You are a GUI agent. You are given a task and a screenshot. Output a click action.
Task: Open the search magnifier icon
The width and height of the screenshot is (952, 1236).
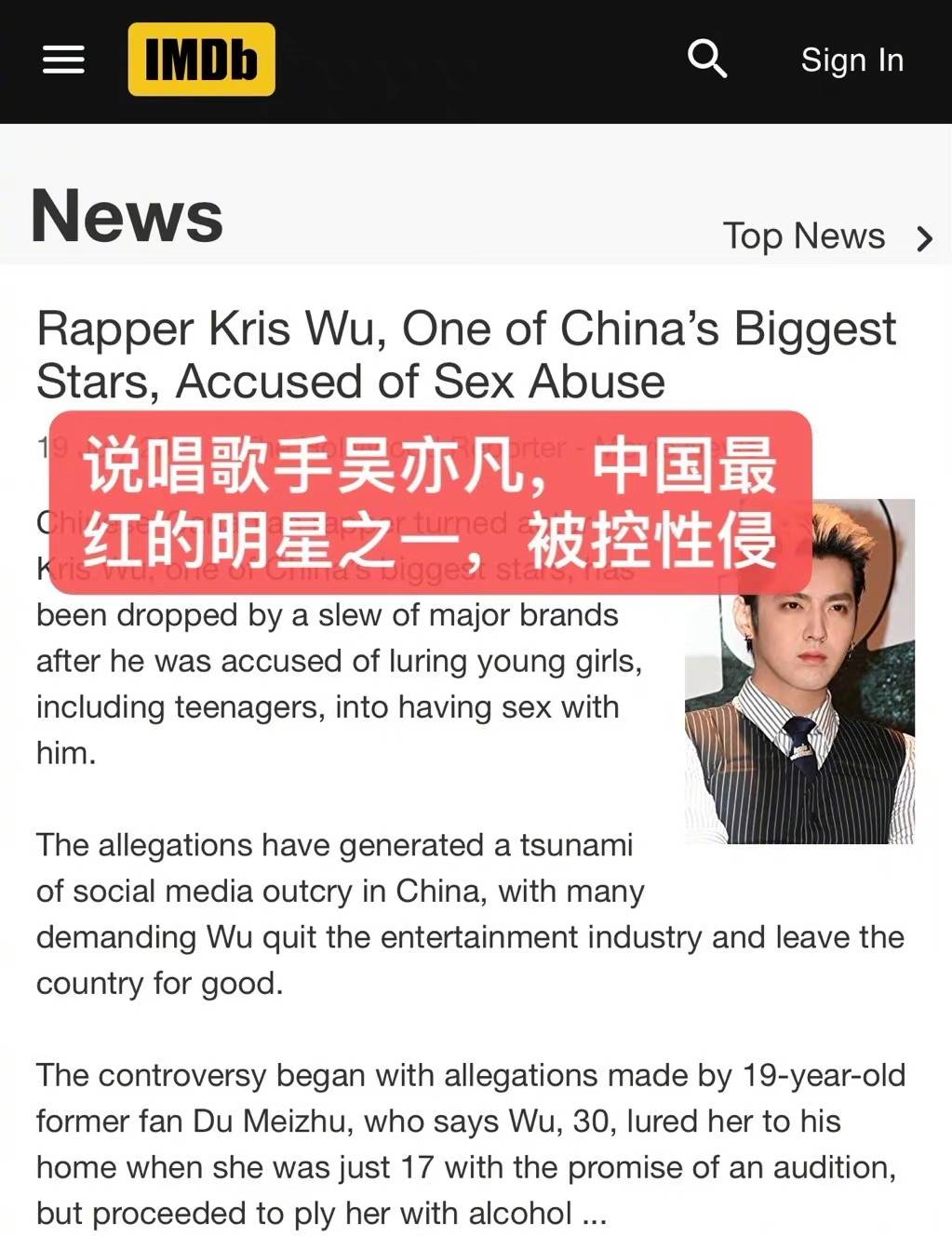tap(706, 59)
